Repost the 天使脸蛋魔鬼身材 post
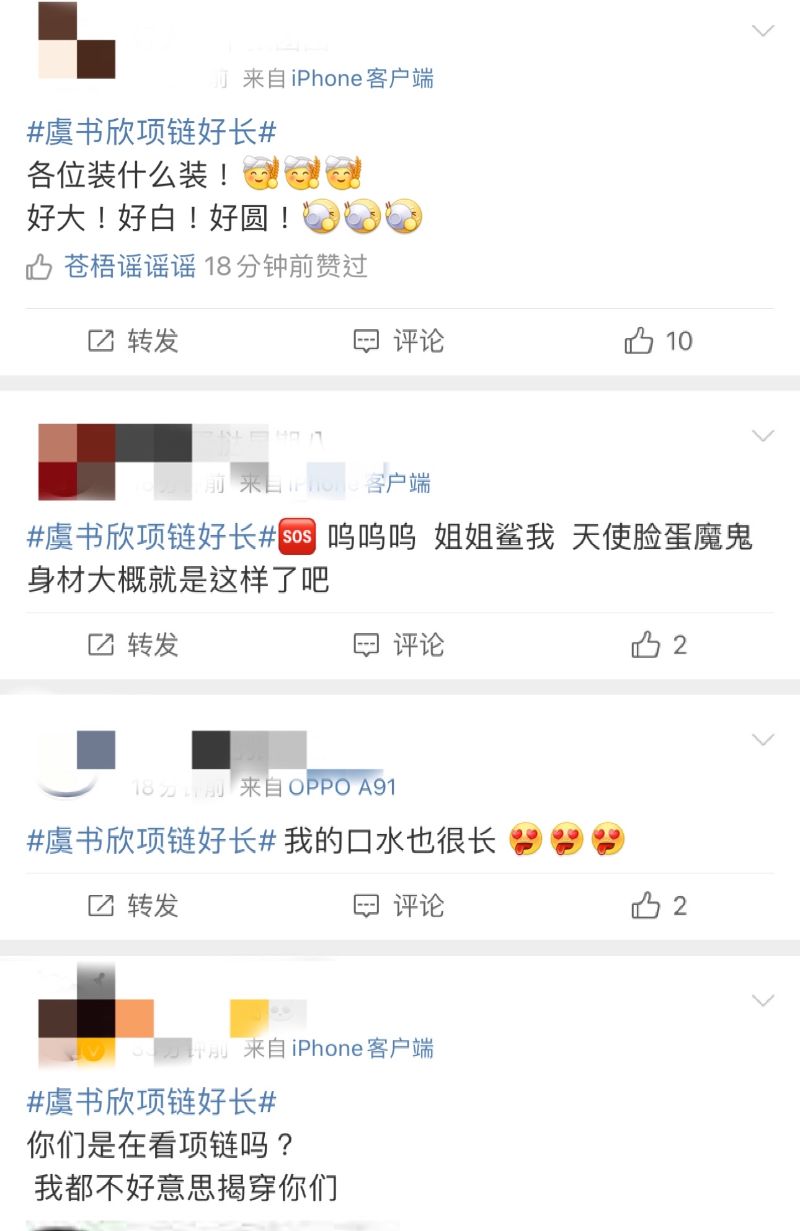This screenshot has width=800, height=1231. coord(133,645)
